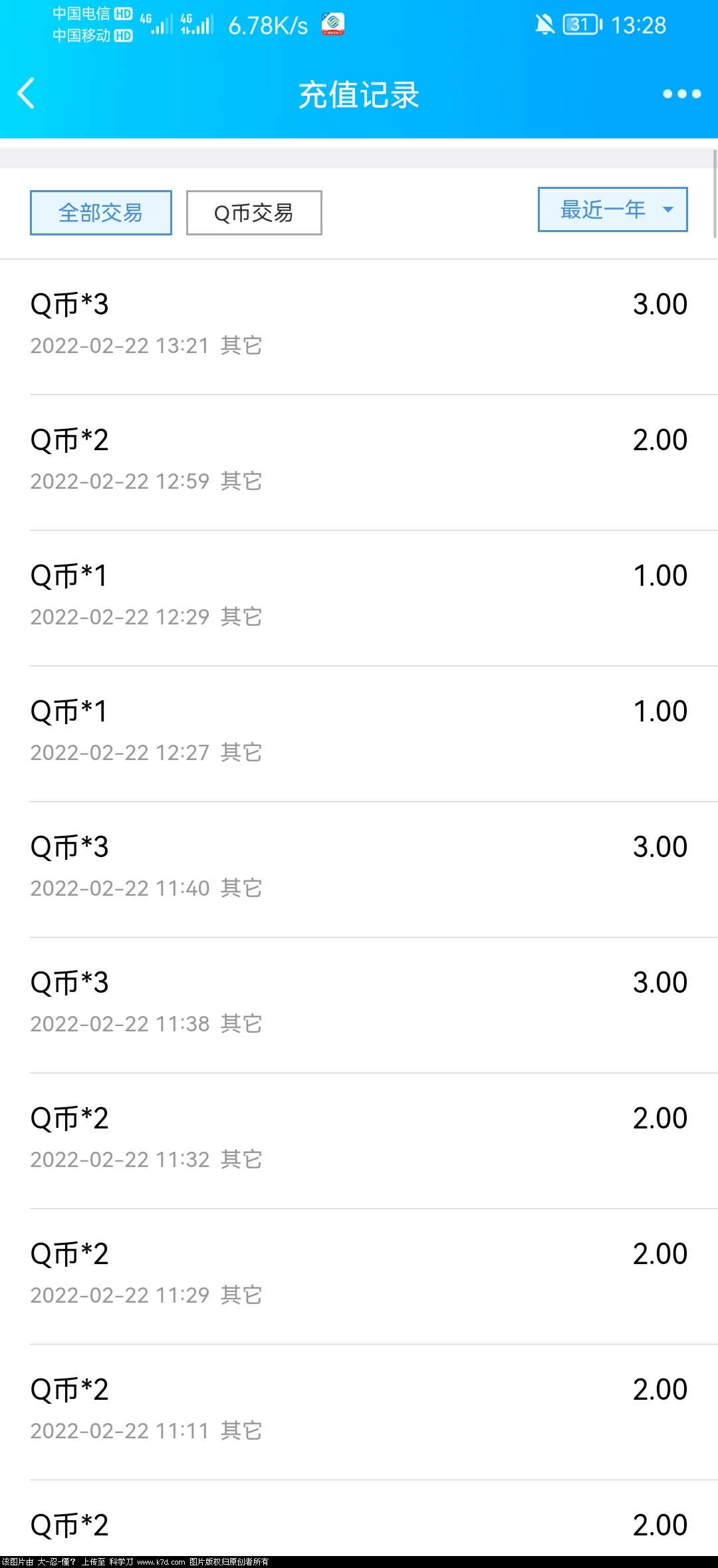This screenshot has width=718, height=1568.
Task: Click the back arrow to leave 充值记录
Action: (x=27, y=93)
